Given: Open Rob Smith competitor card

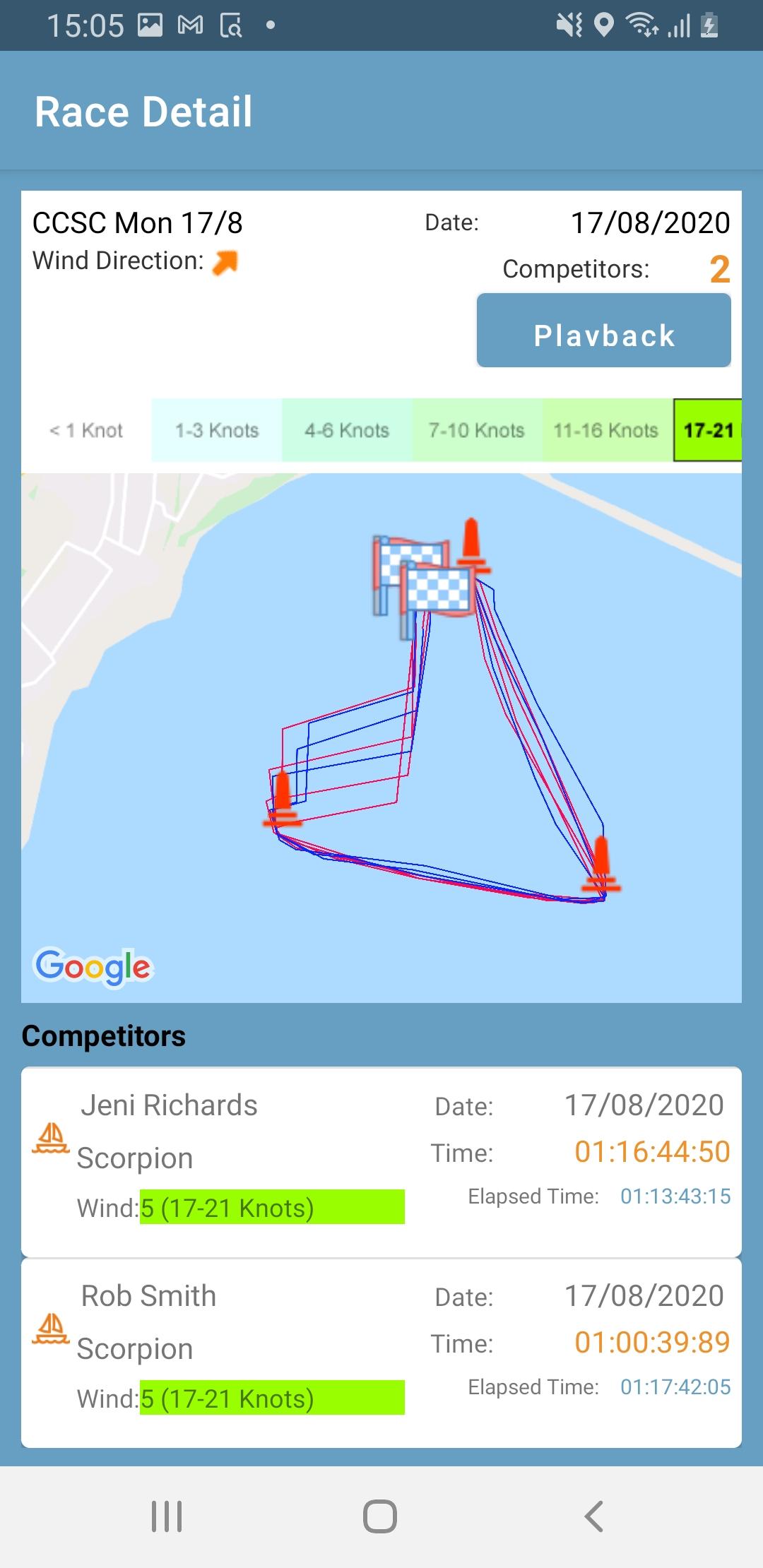Looking at the screenshot, I should pos(381,1352).
